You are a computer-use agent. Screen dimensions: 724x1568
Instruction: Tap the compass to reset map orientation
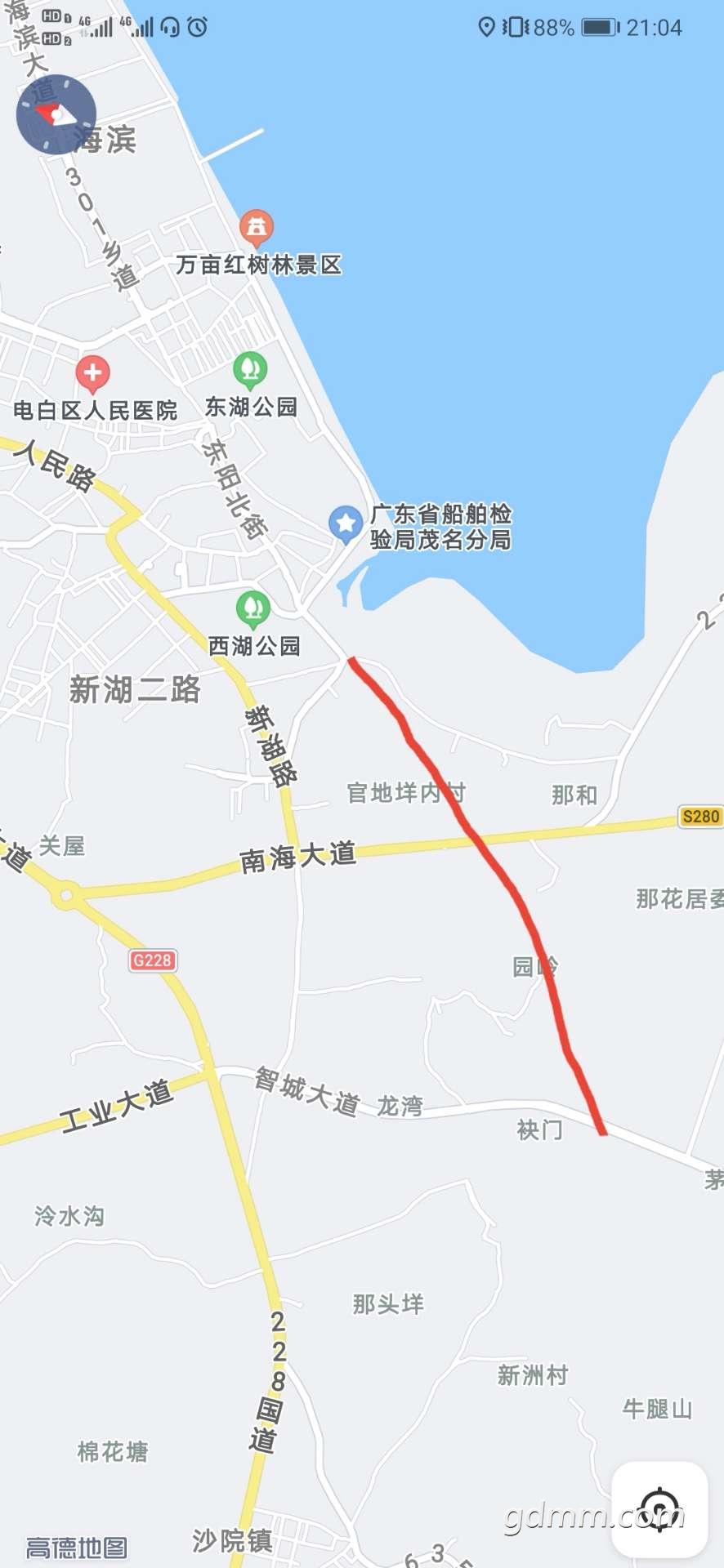click(x=56, y=114)
